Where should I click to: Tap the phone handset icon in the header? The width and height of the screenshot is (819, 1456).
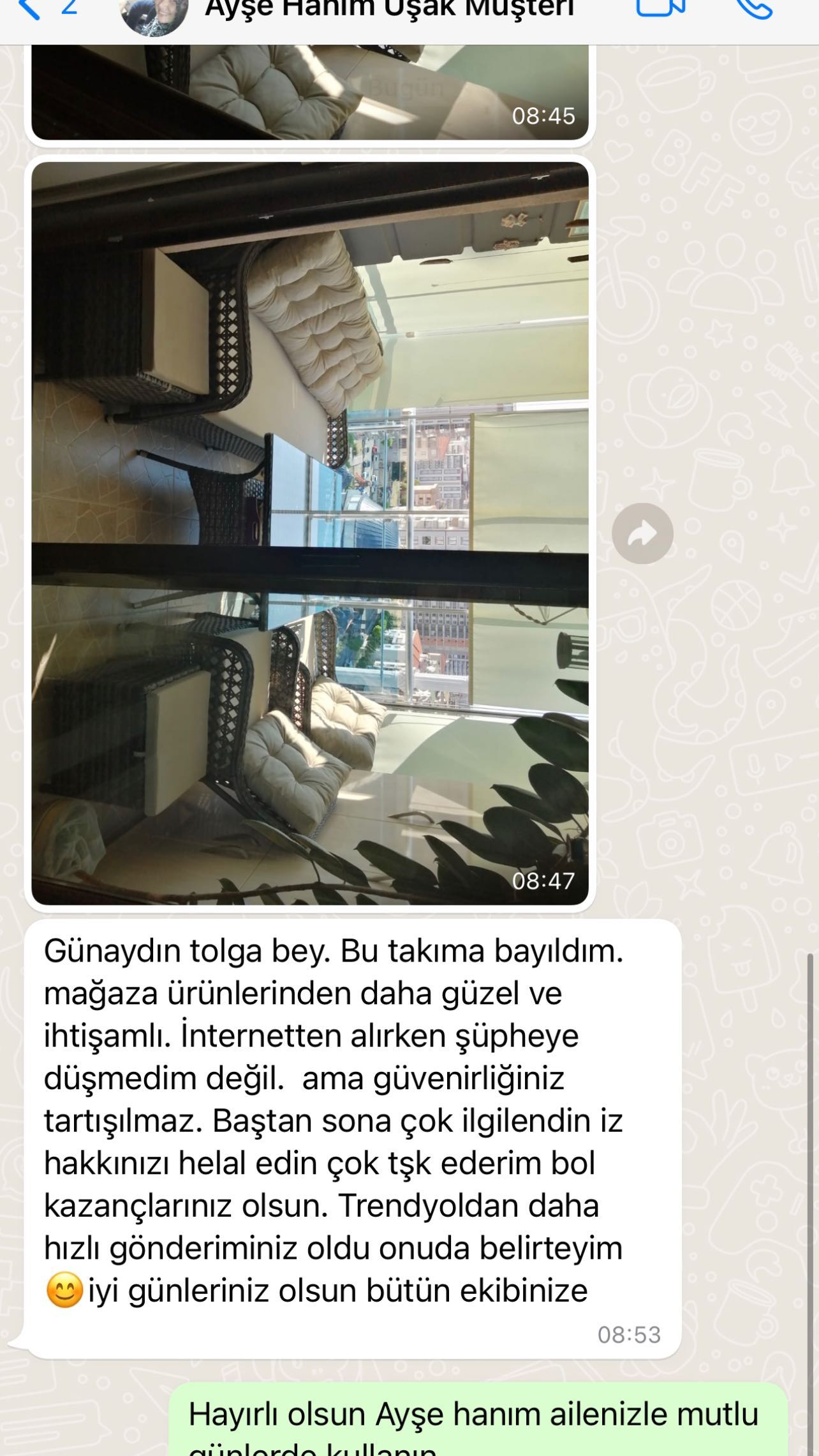(x=755, y=9)
